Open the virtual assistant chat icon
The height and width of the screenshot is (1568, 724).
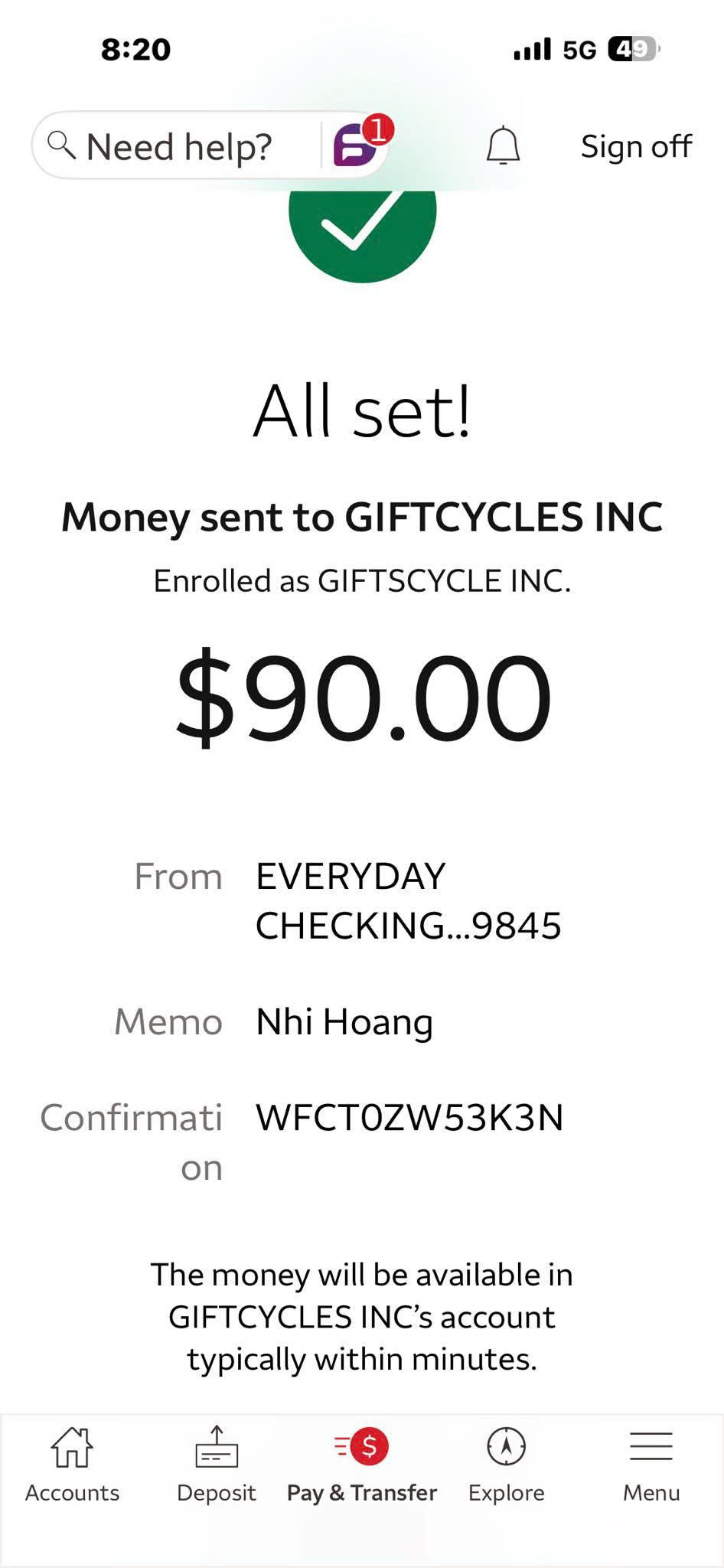tap(357, 144)
